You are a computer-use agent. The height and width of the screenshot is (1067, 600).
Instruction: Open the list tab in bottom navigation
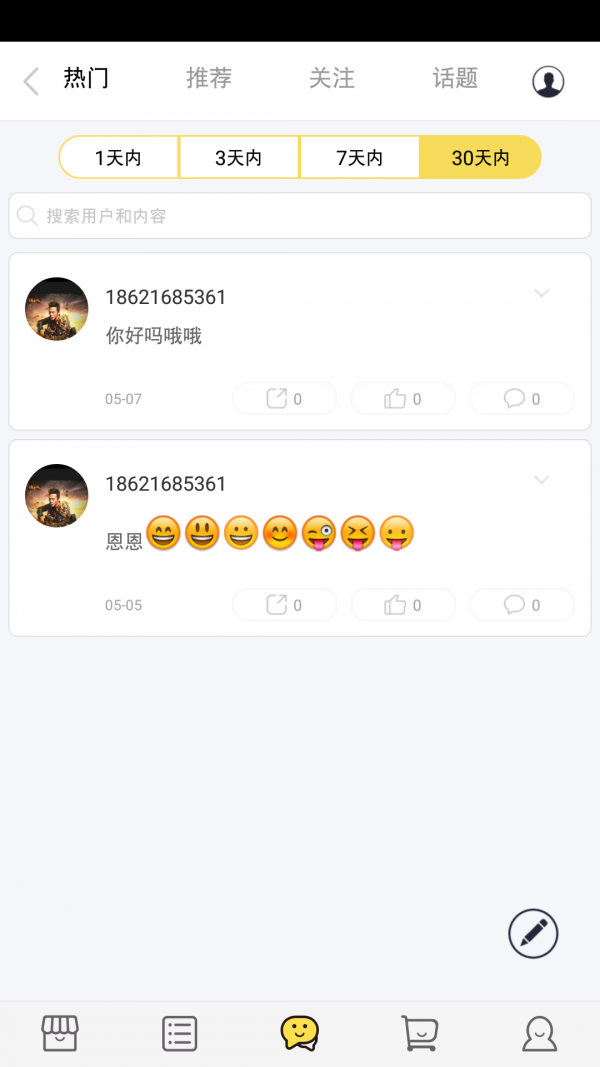(180, 1033)
